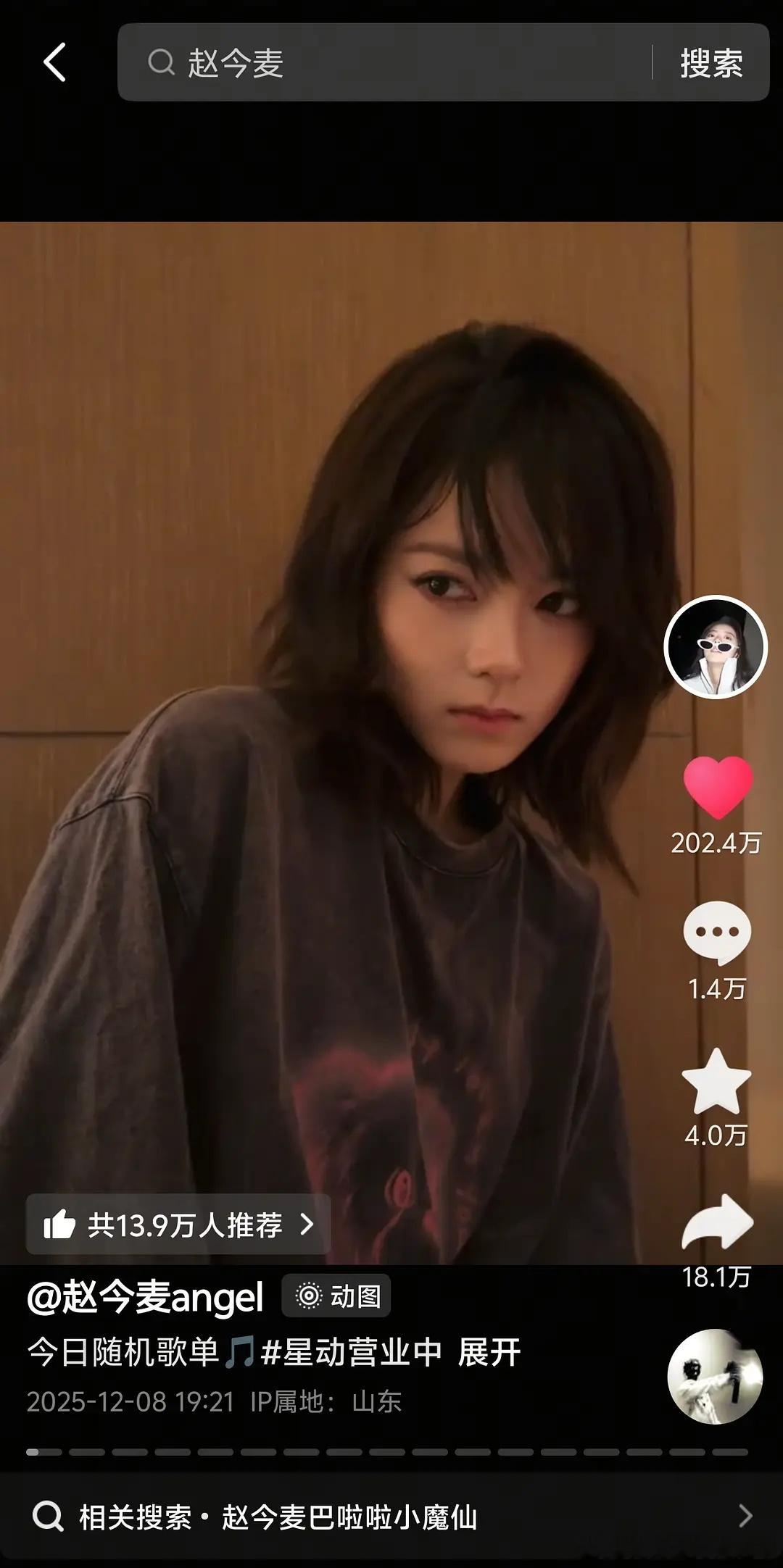Open the 共13.9万人推荐 recommendation chip
Screen dimensions: 783x1568
tap(178, 1225)
